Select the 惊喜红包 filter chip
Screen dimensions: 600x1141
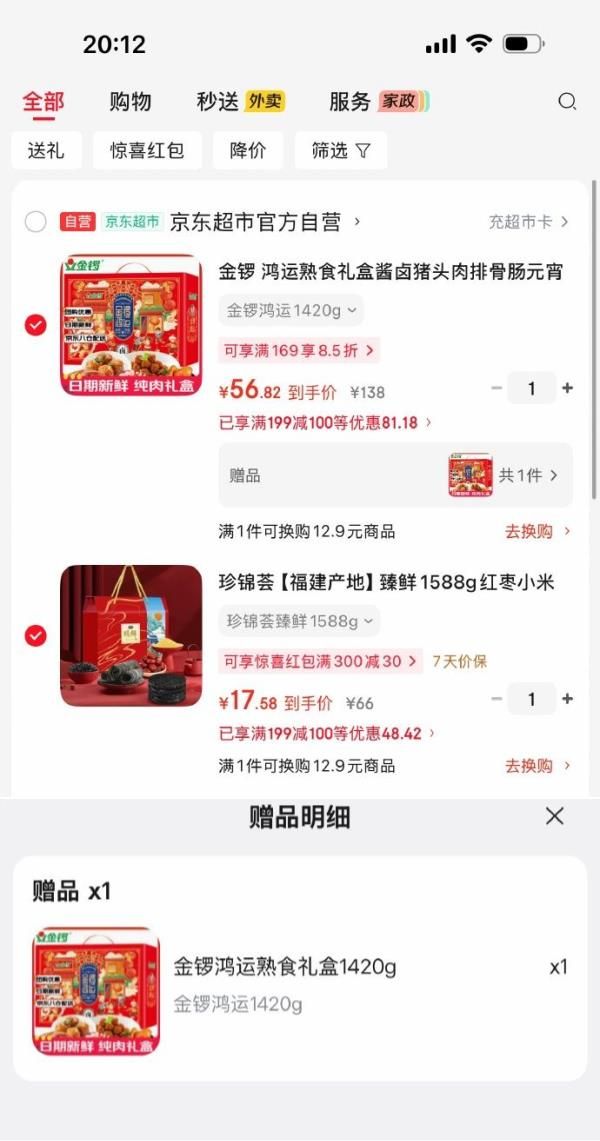(x=147, y=151)
